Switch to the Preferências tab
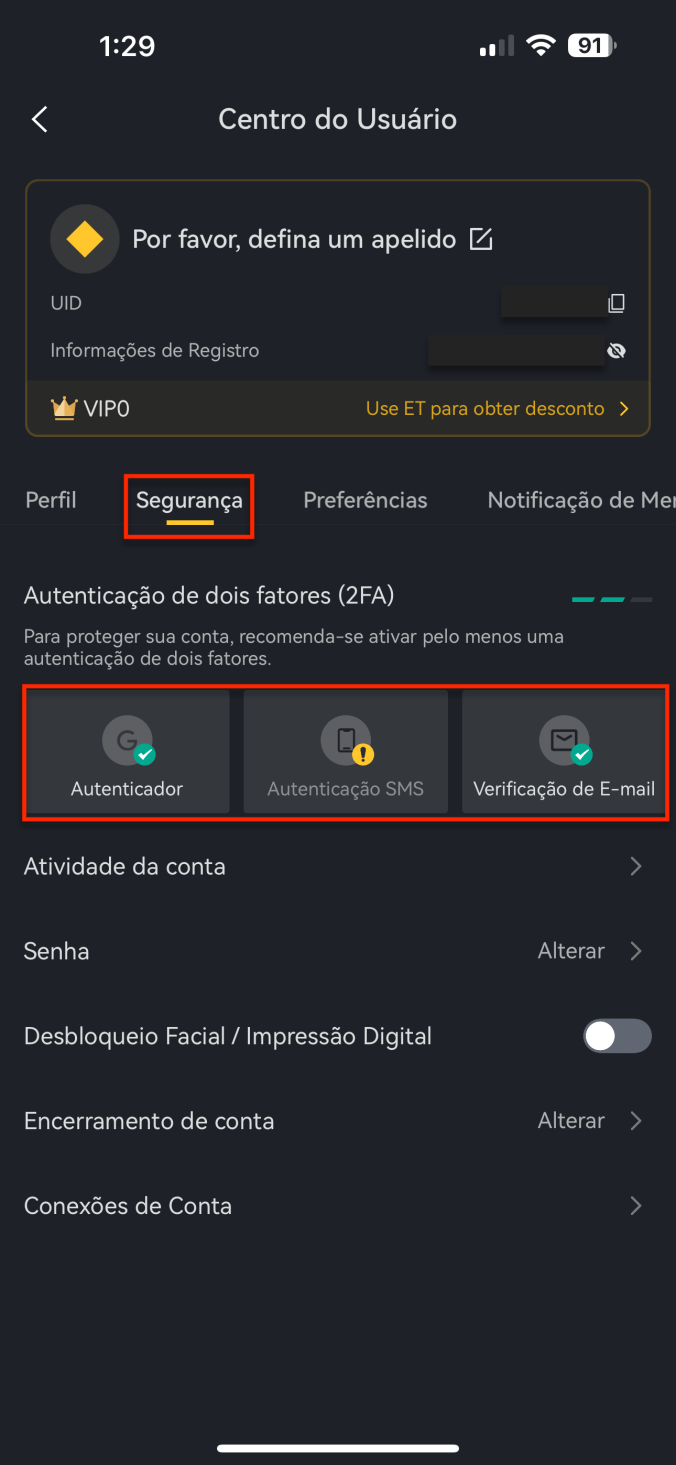 pyautogui.click(x=365, y=500)
